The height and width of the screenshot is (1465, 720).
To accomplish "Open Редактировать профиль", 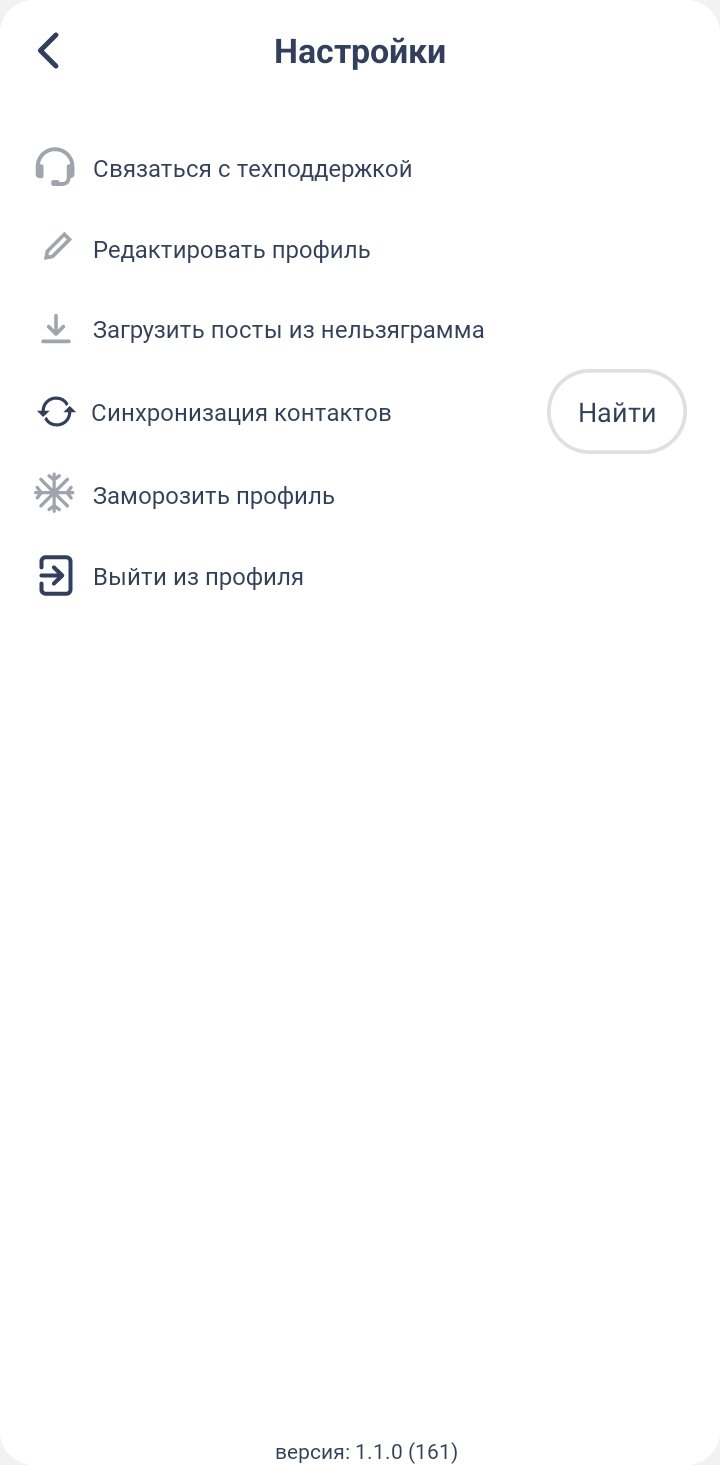I will coord(231,249).
